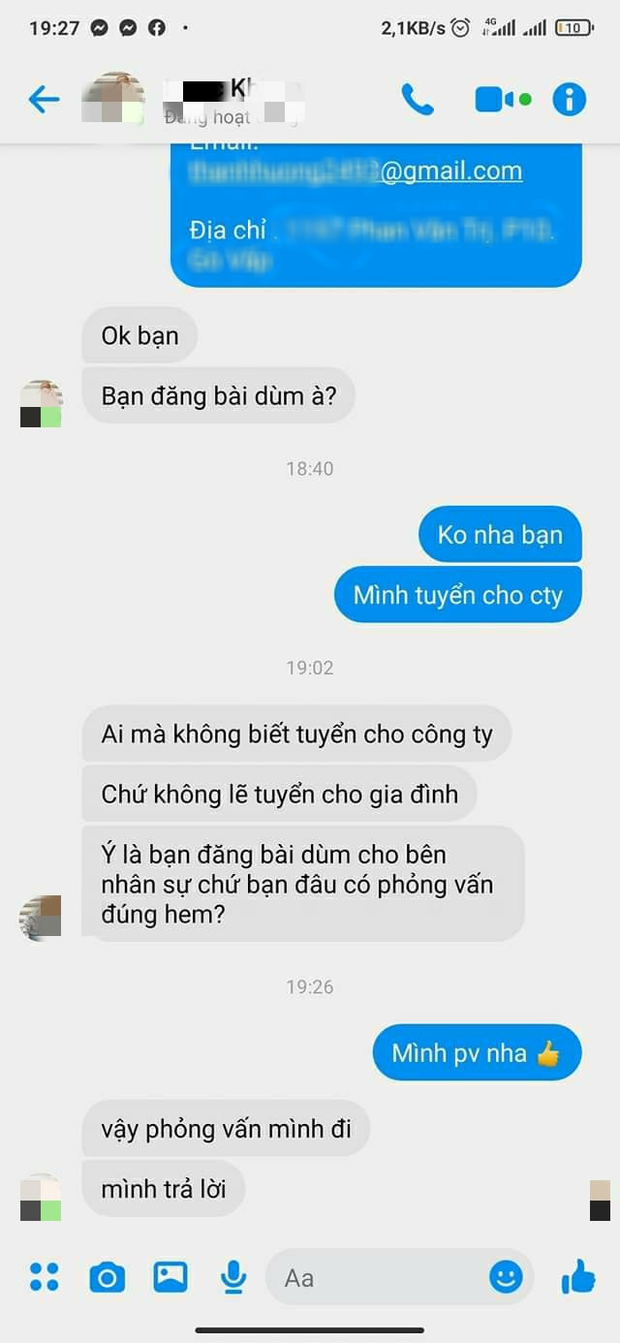Go back to the chat list
The width and height of the screenshot is (620, 1343).
point(43,99)
